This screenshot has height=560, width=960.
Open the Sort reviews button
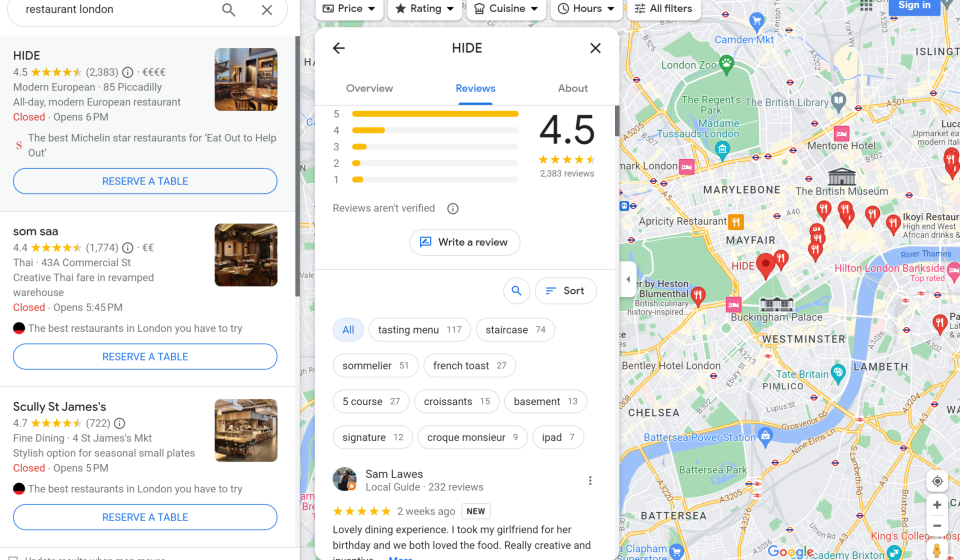(565, 291)
